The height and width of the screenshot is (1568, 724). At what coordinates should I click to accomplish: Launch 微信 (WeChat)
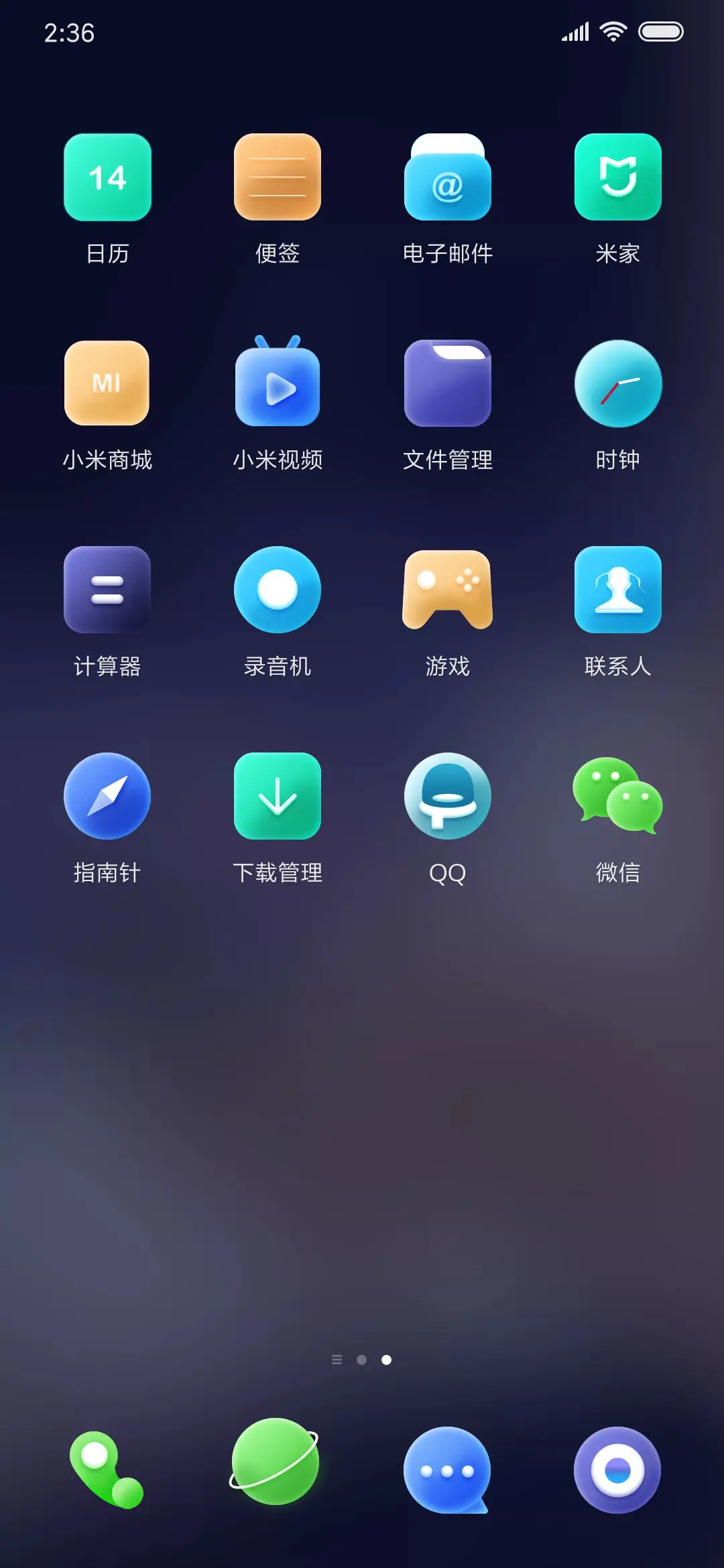coord(618,796)
